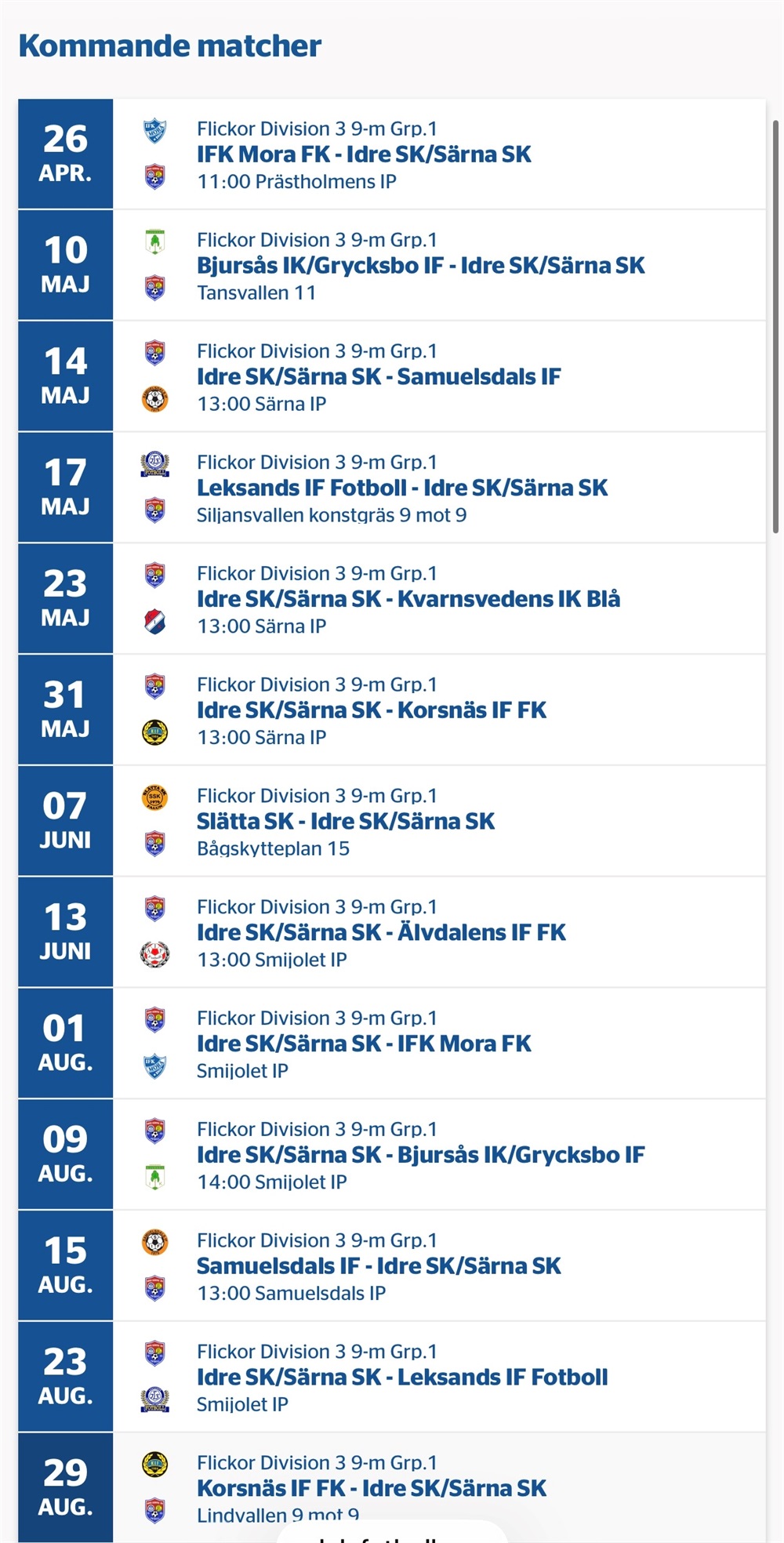
Task: Open the 26 Apr. IFK Mora FK match
Action: (x=364, y=154)
